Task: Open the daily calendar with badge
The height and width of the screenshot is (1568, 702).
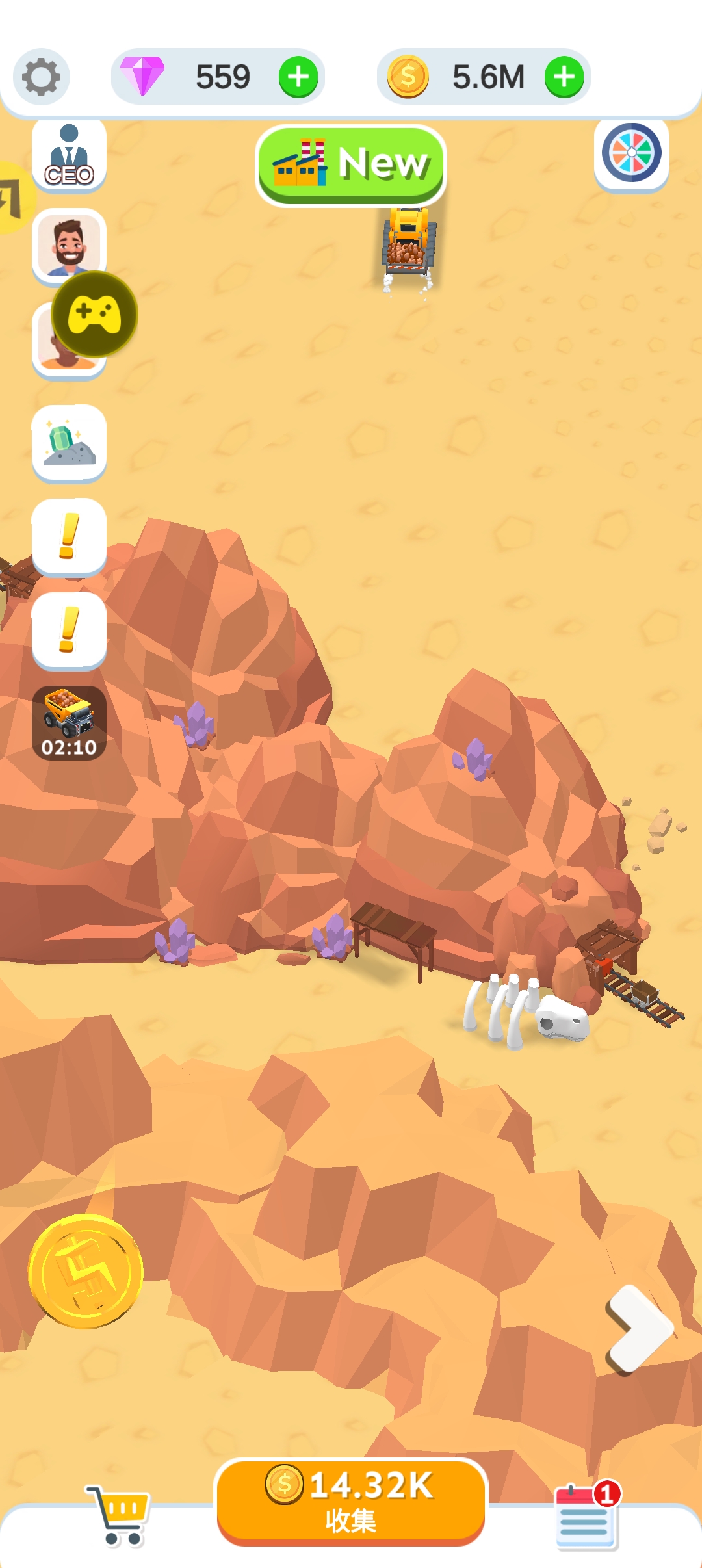Action: click(x=585, y=1518)
